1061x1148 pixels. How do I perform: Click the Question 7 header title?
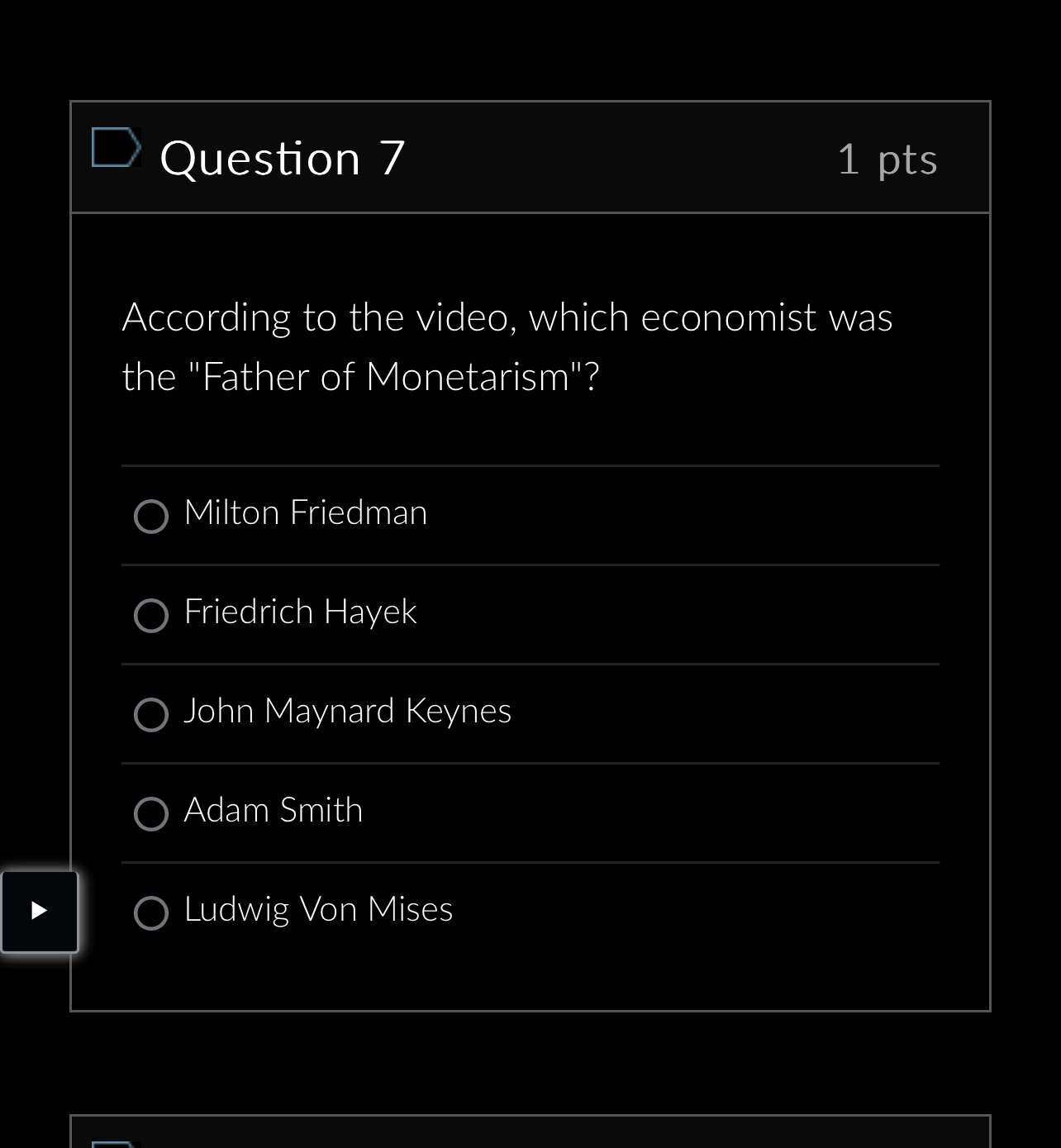pyautogui.click(x=283, y=157)
